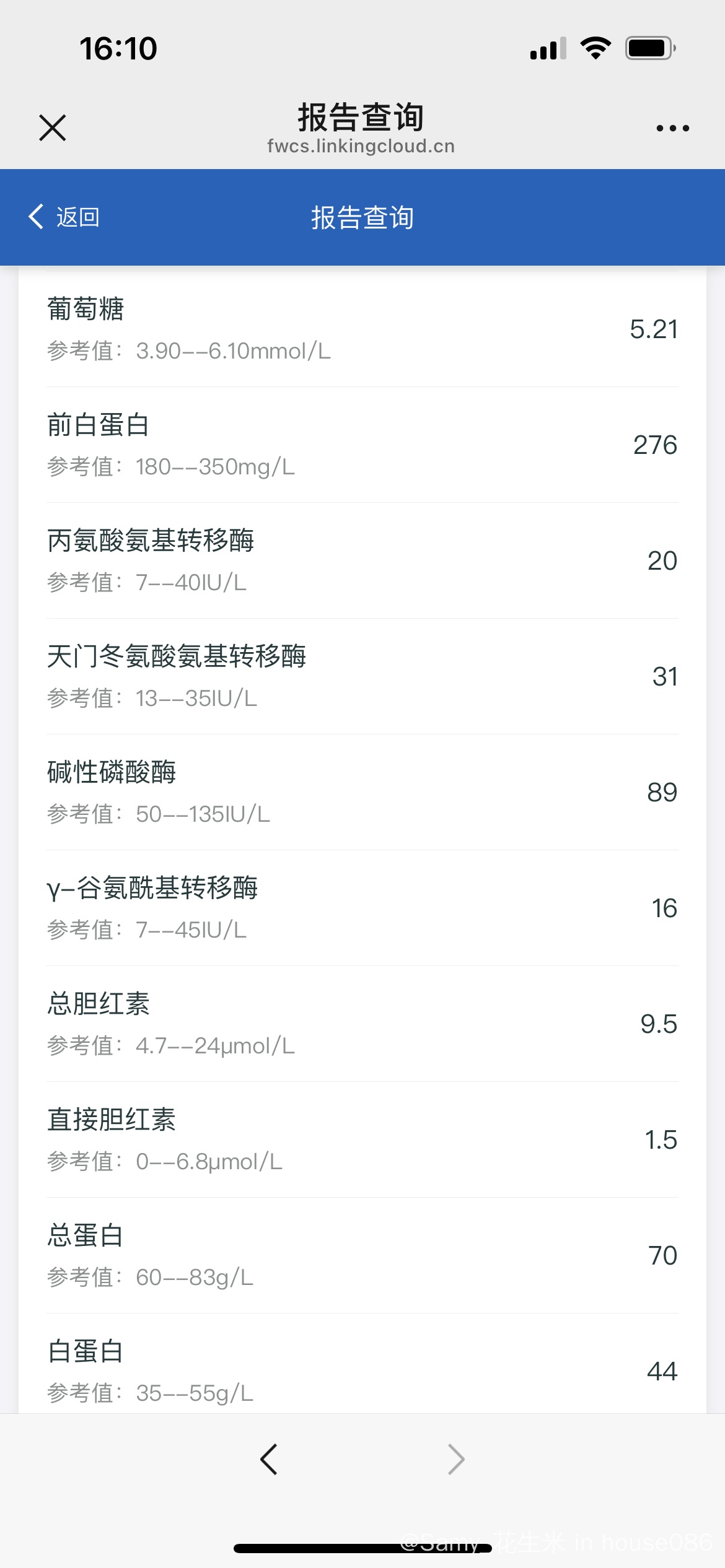This screenshot has height=1568, width=725.
Task: Tap the browser forward arrow
Action: 456,1460
